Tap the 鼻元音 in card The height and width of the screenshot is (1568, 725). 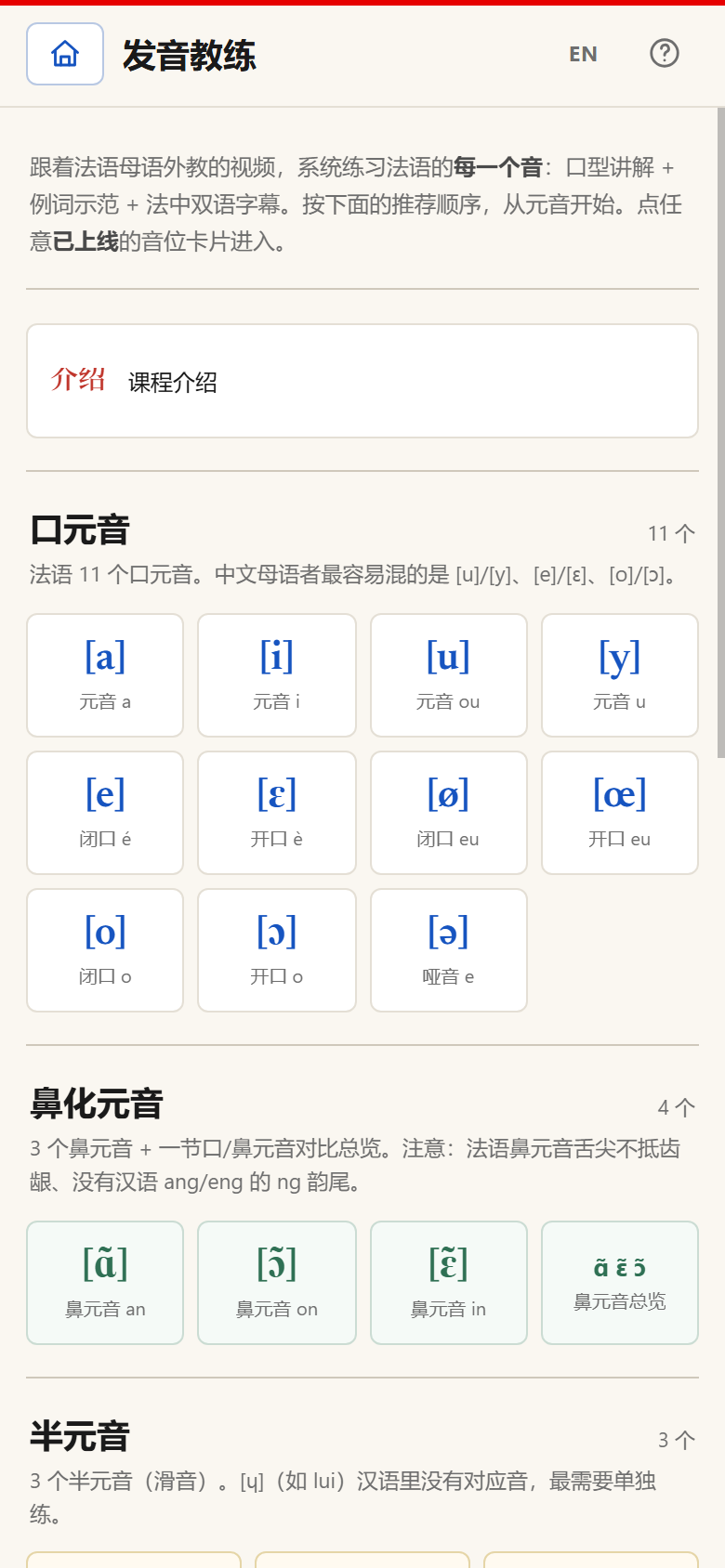[449, 1283]
